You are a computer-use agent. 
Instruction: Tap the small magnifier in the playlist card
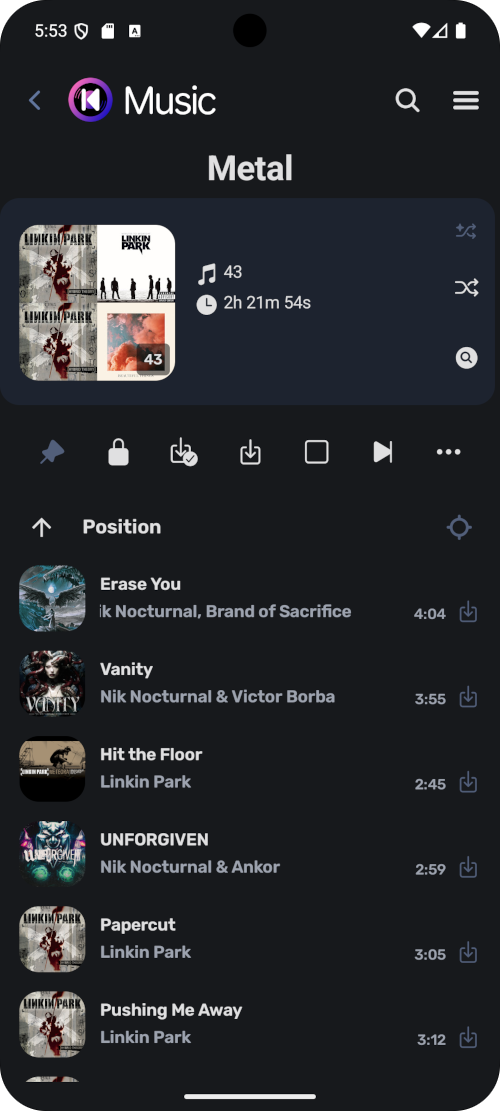(x=466, y=359)
